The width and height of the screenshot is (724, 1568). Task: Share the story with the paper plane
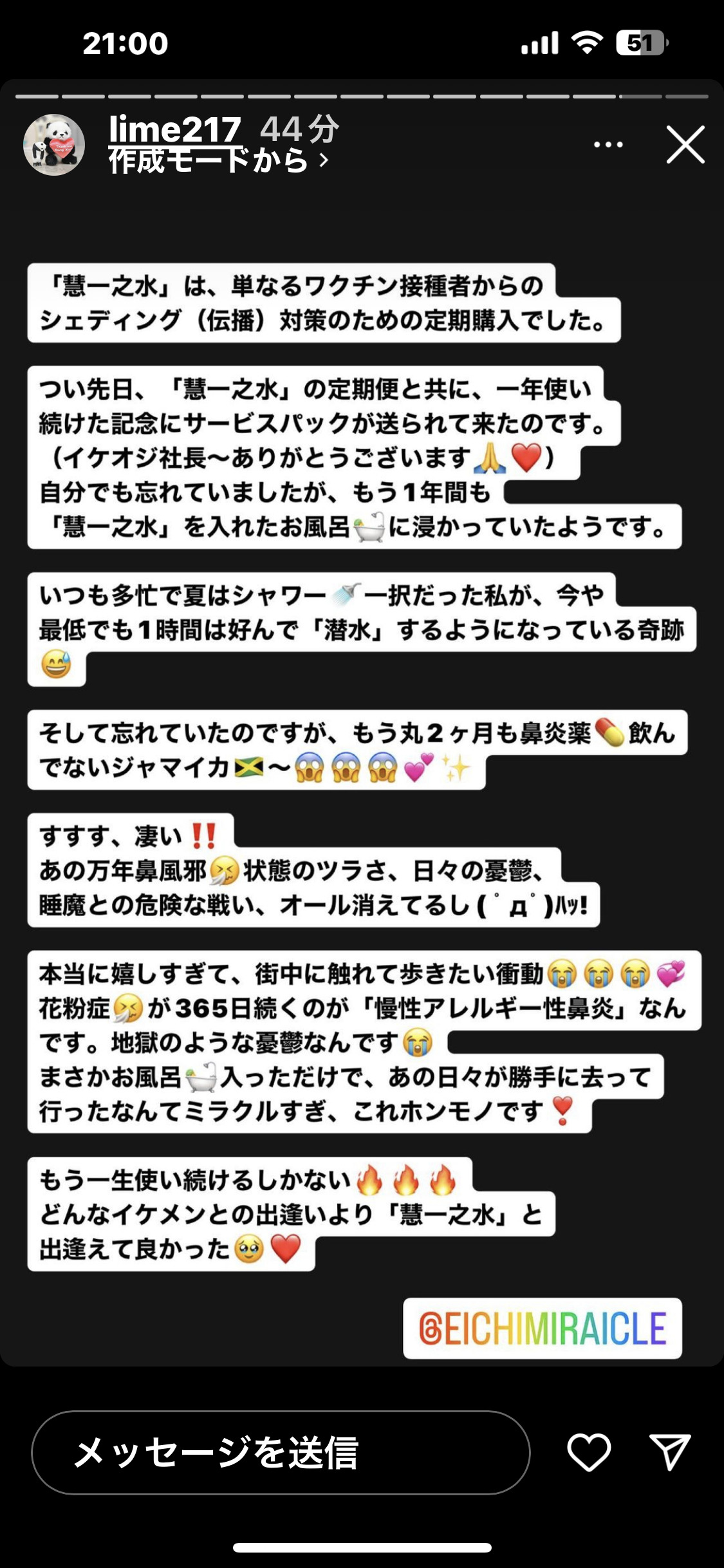pyautogui.click(x=669, y=1453)
